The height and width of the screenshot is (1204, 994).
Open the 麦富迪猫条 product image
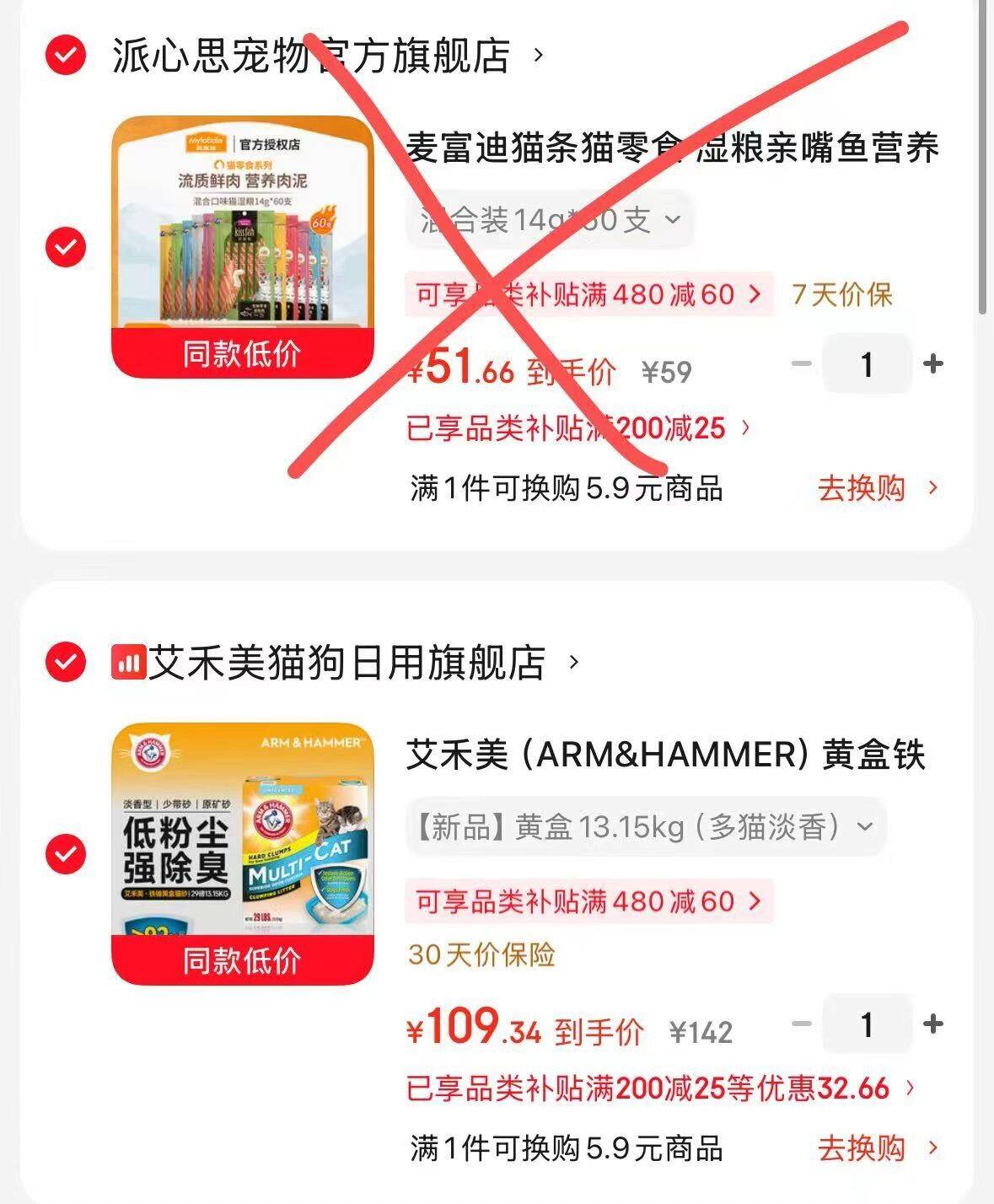click(244, 247)
